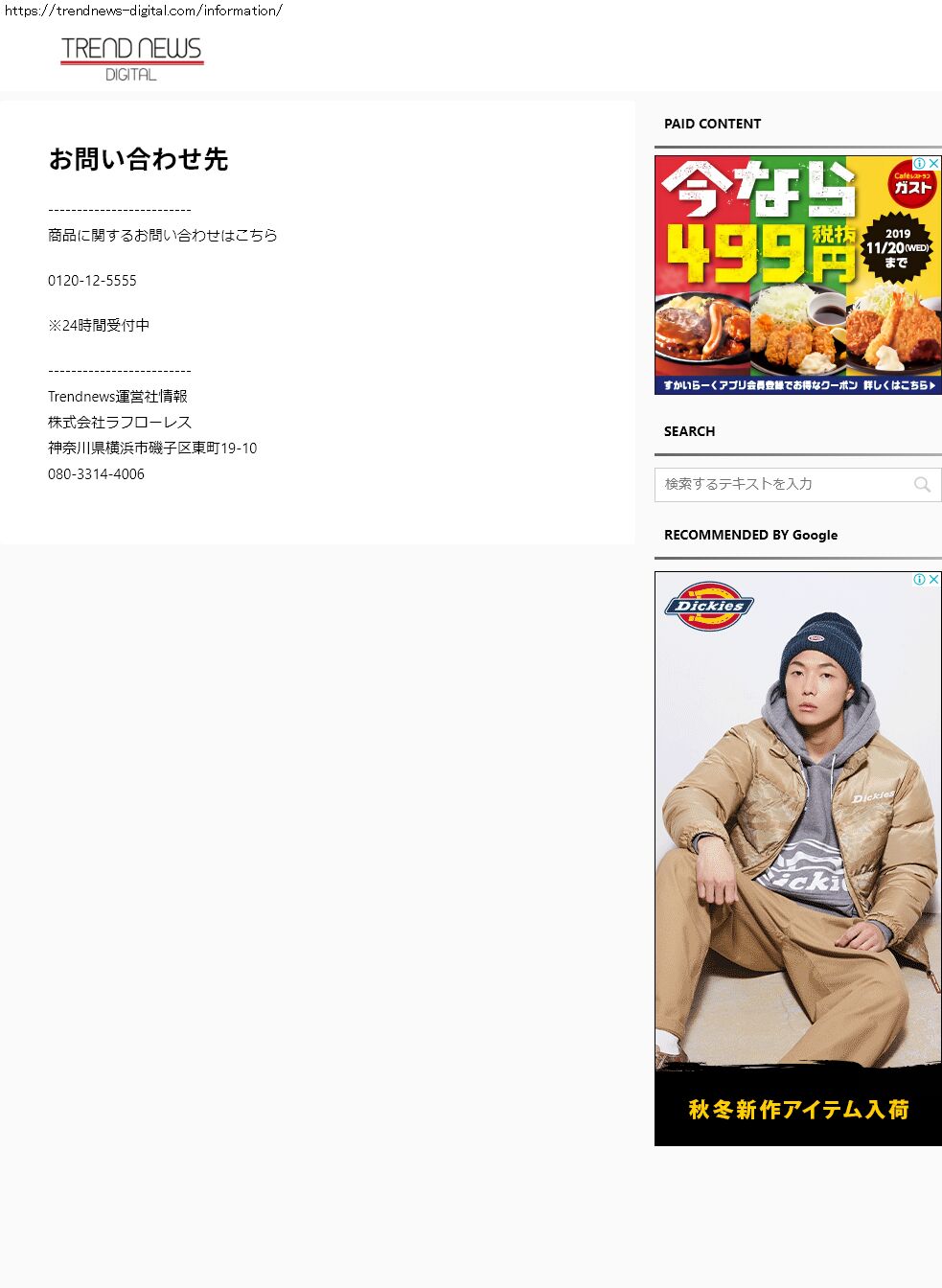
Task: Dismiss the Dickies ad
Action: click(934, 580)
